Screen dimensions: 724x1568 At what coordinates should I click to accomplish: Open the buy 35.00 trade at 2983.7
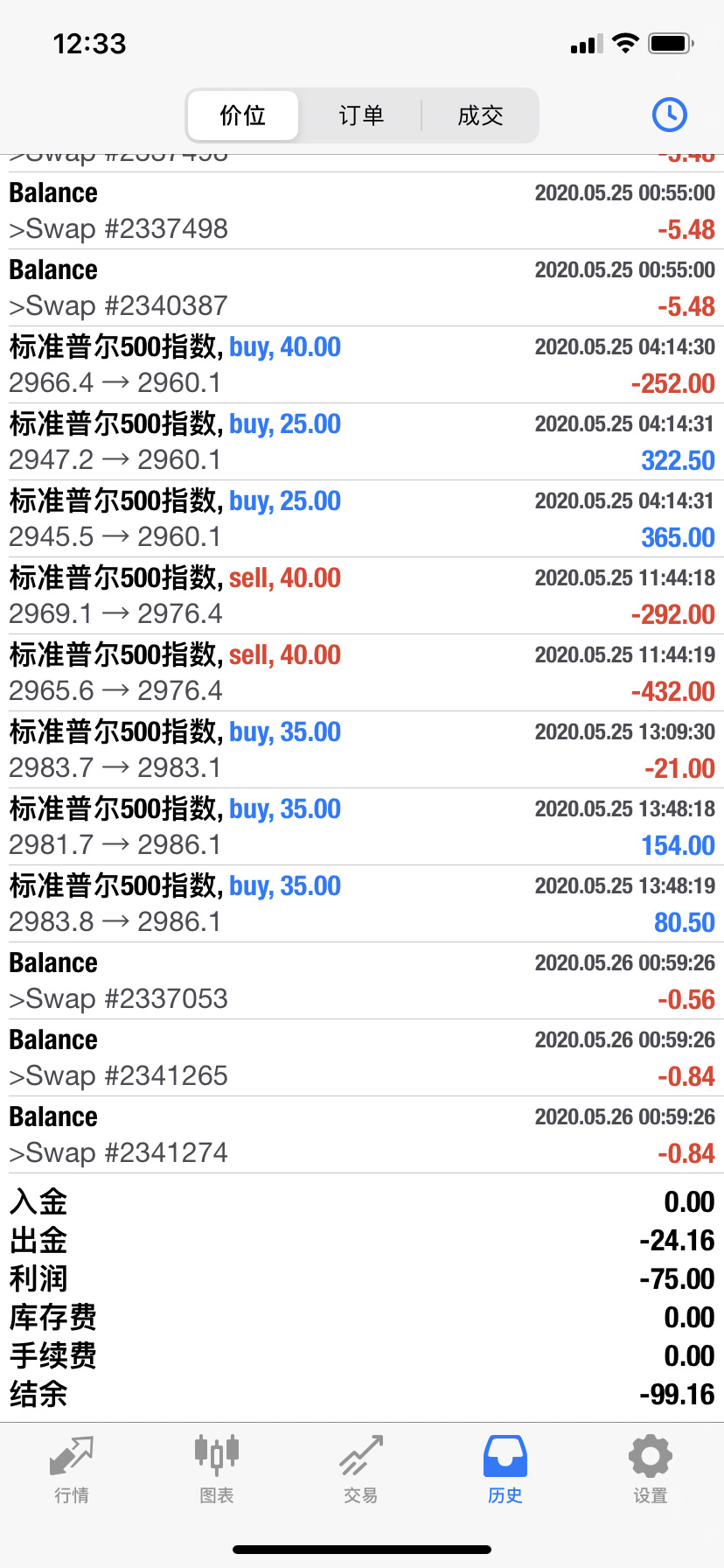362,750
